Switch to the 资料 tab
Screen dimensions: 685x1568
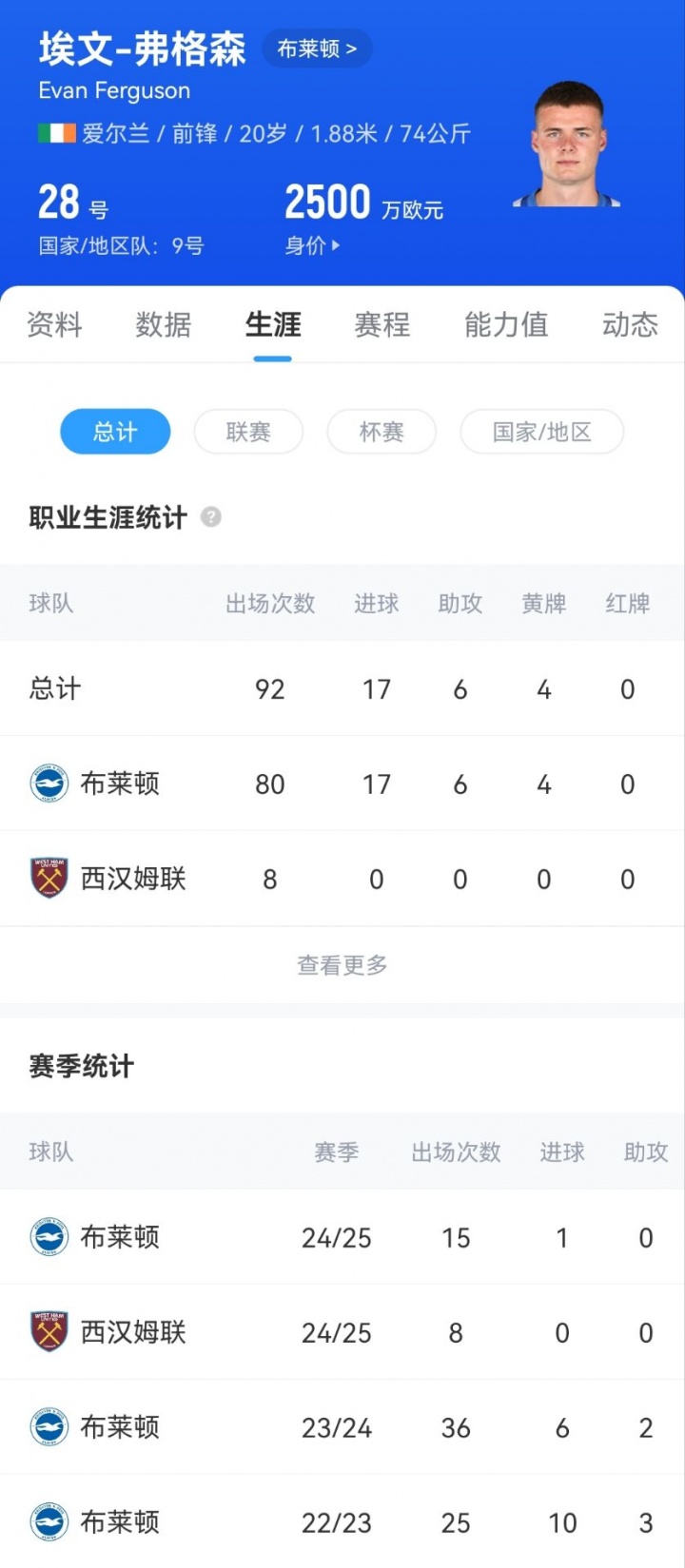pyautogui.click(x=54, y=324)
